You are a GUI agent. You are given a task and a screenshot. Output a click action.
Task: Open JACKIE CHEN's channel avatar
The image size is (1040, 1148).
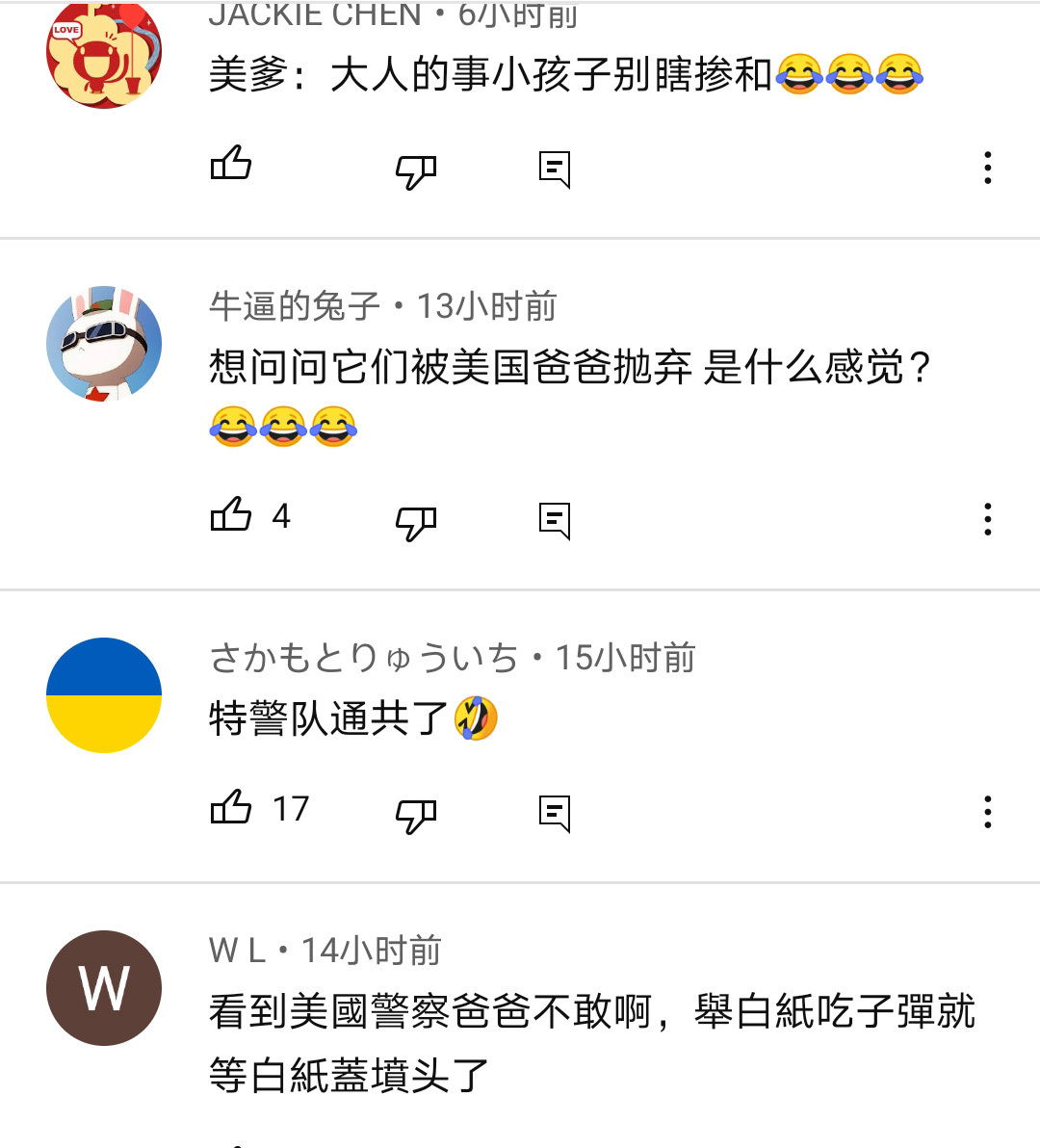(104, 53)
